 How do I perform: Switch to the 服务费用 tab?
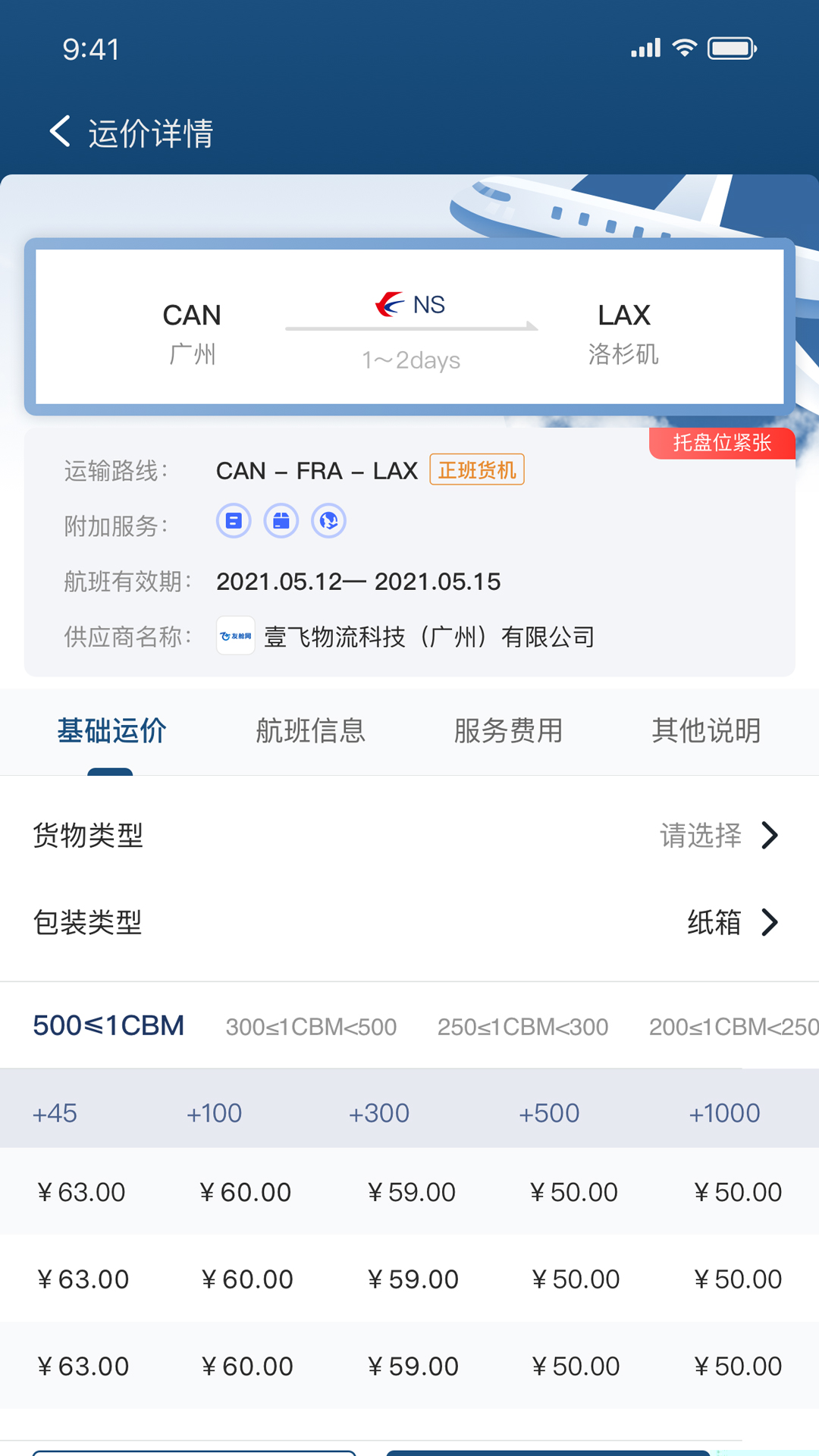coord(508,731)
